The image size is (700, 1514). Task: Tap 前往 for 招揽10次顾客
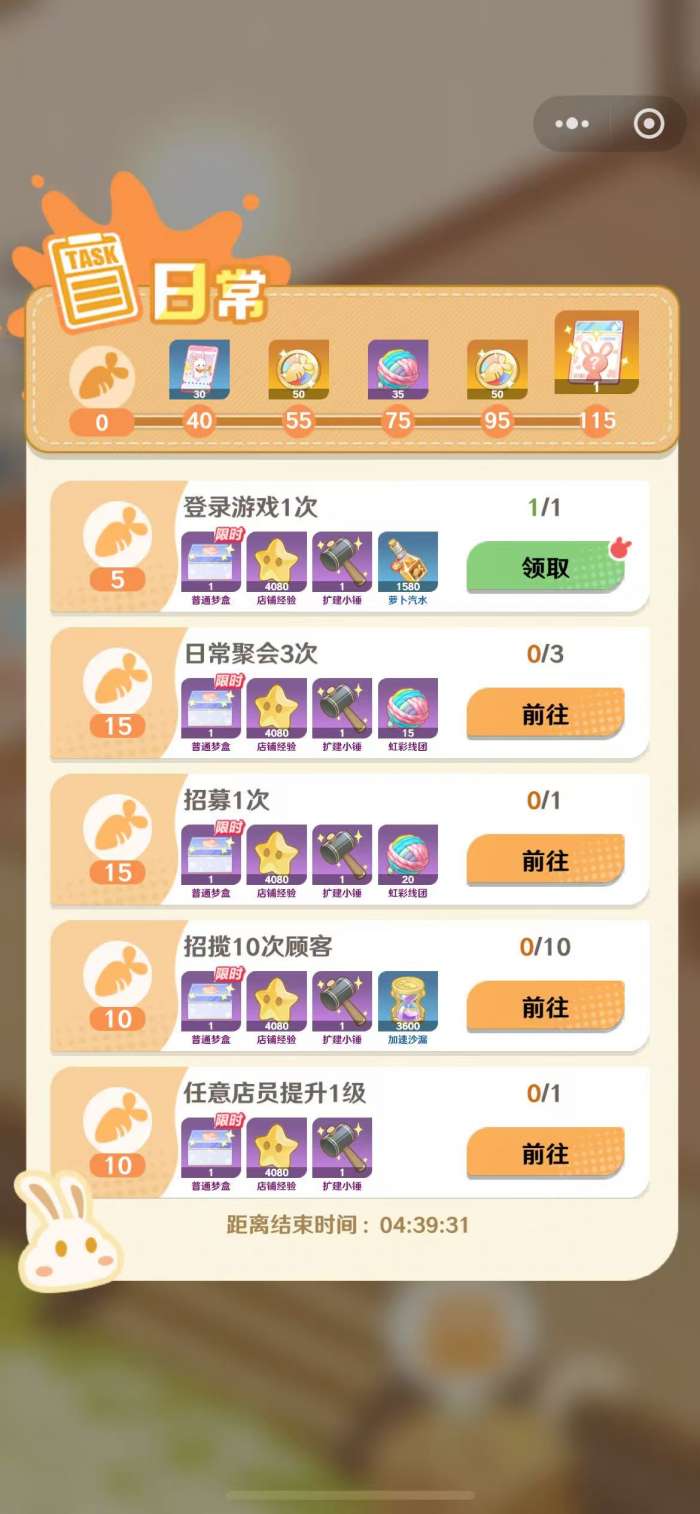(545, 1007)
